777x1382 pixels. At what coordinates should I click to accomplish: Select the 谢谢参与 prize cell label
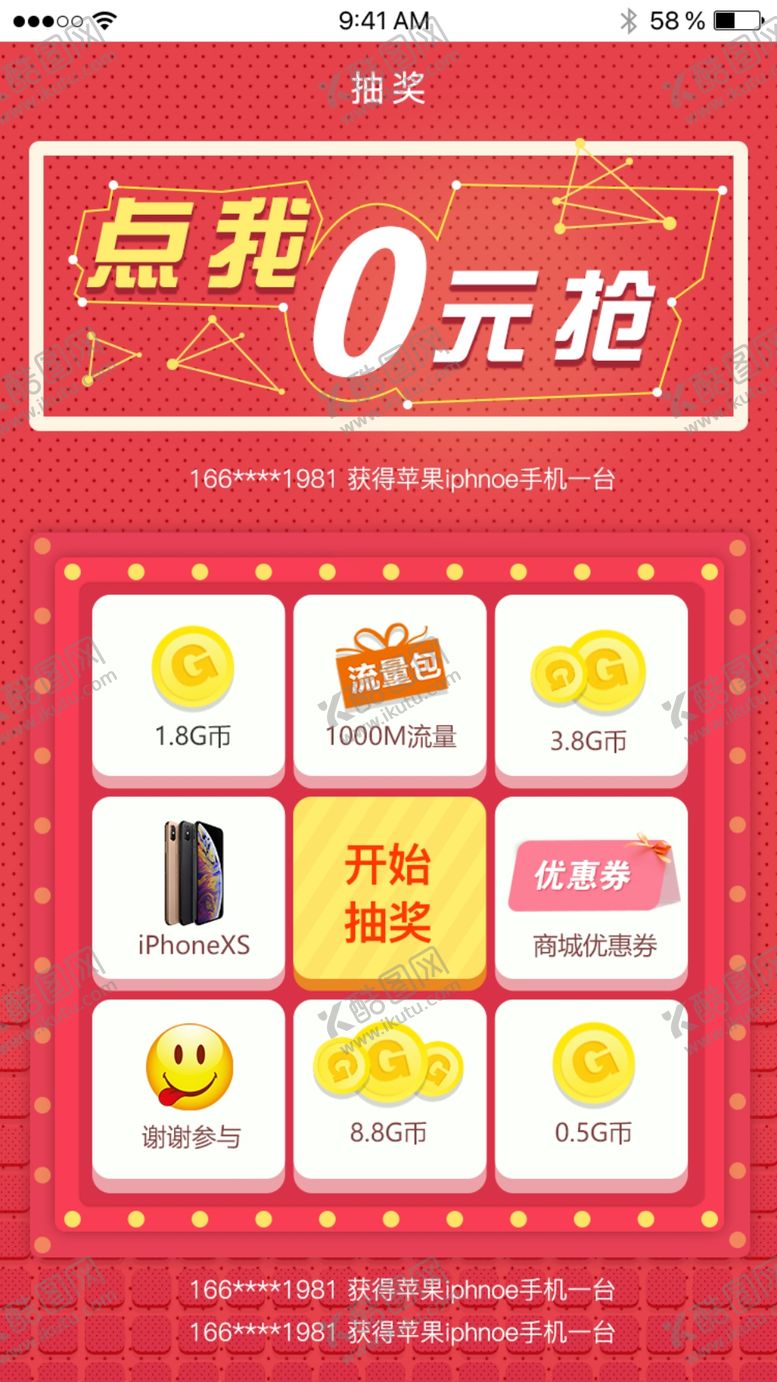tap(188, 1137)
